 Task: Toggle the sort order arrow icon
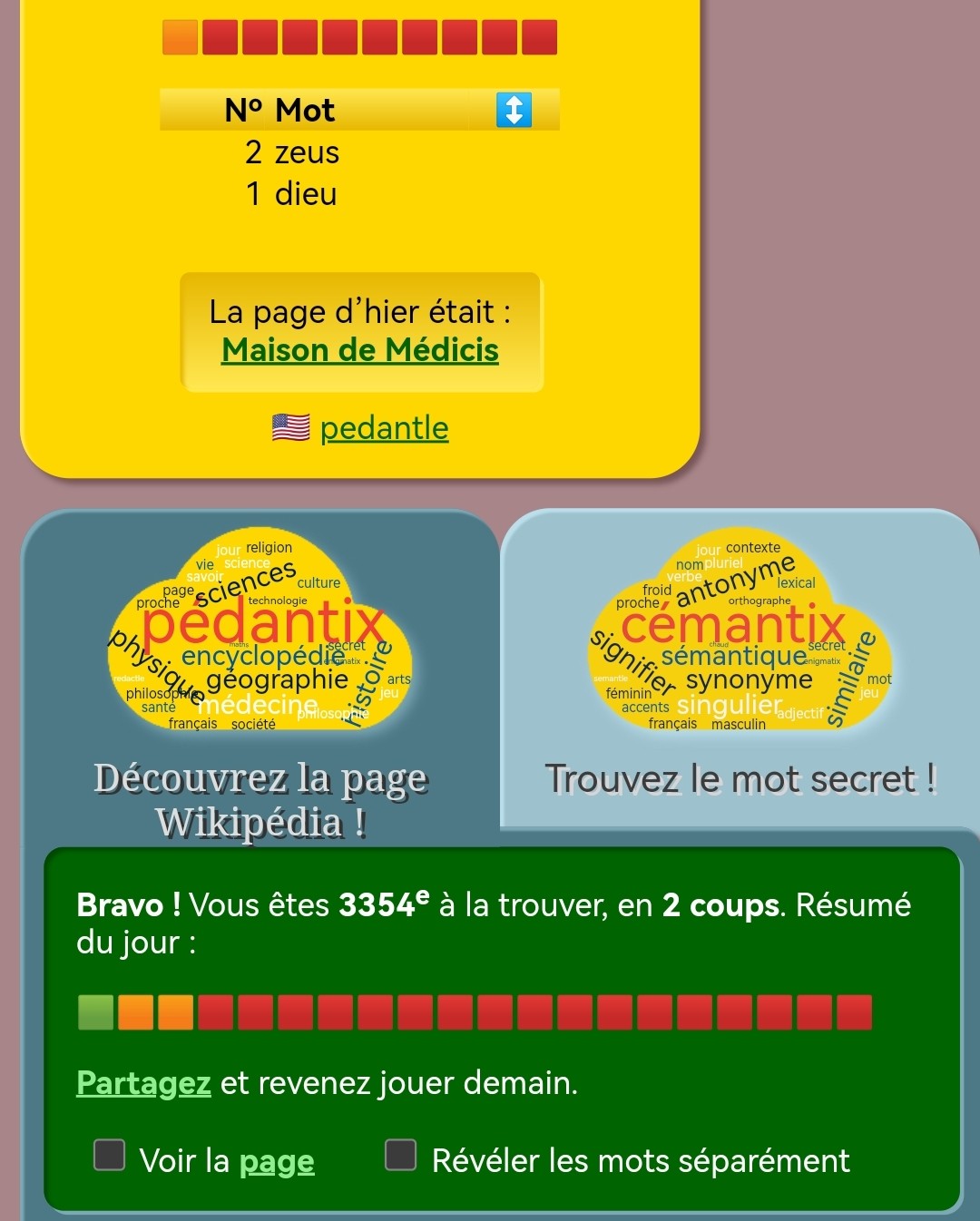tap(514, 110)
